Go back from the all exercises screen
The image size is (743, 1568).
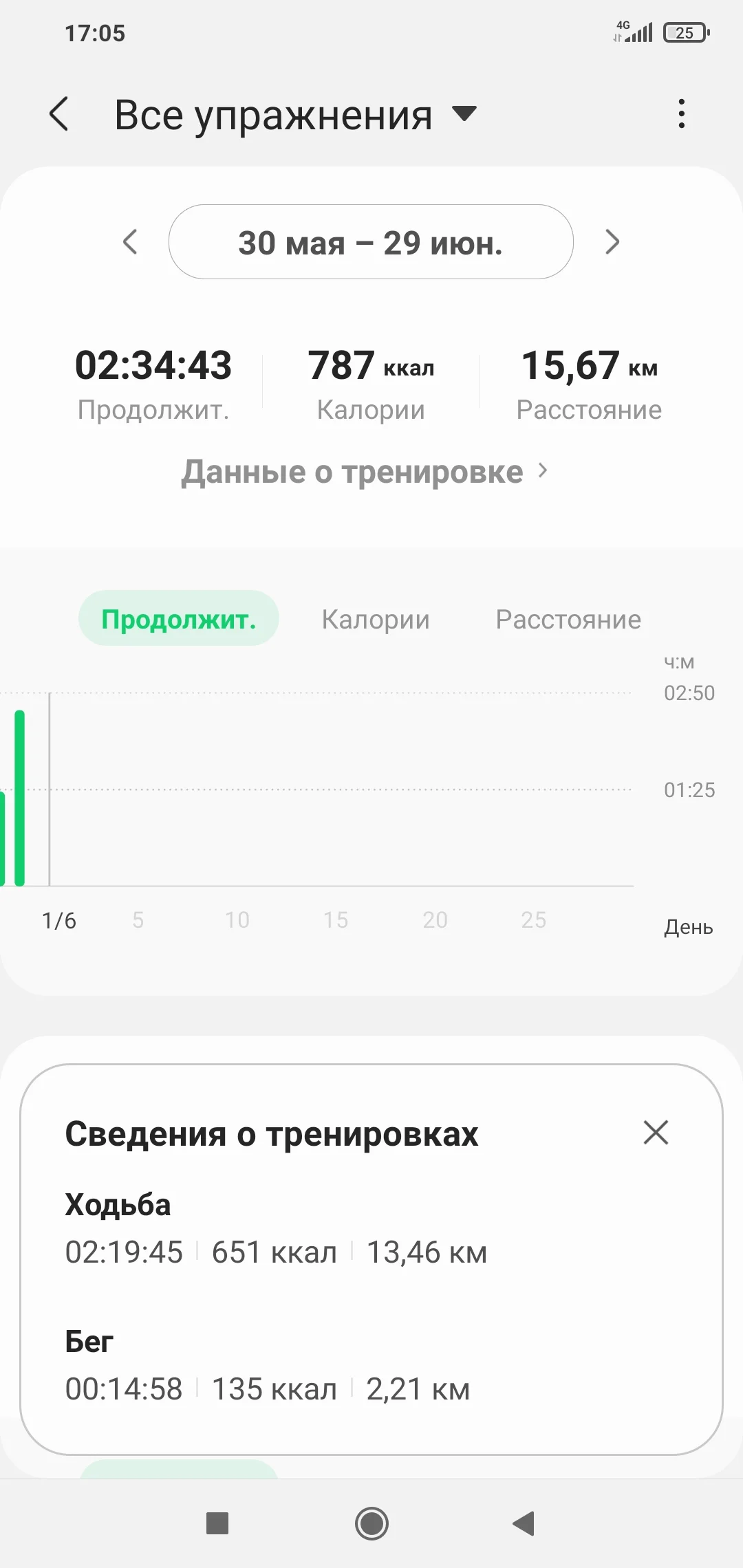[60, 113]
